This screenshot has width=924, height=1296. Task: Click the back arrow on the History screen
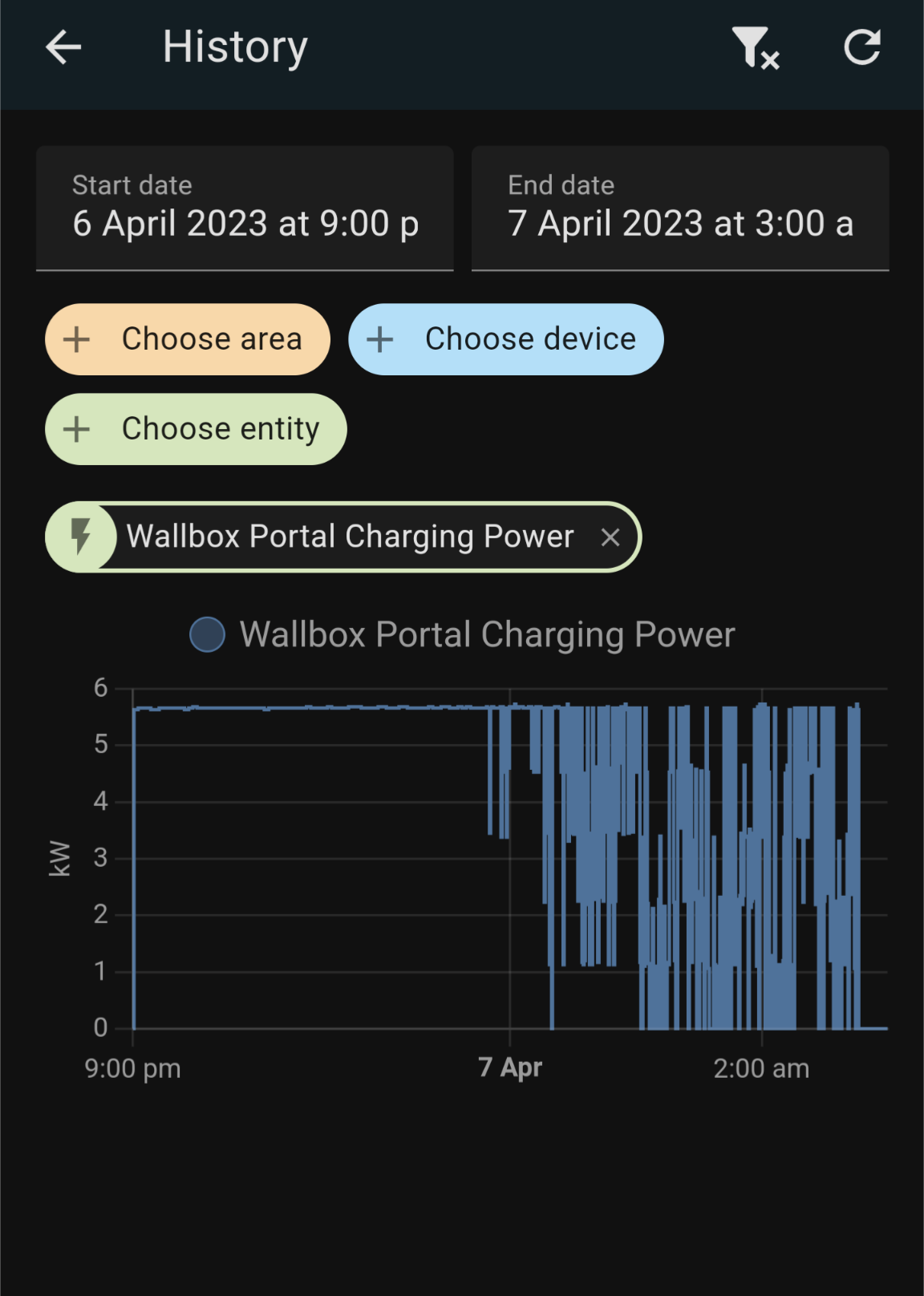[x=62, y=47]
